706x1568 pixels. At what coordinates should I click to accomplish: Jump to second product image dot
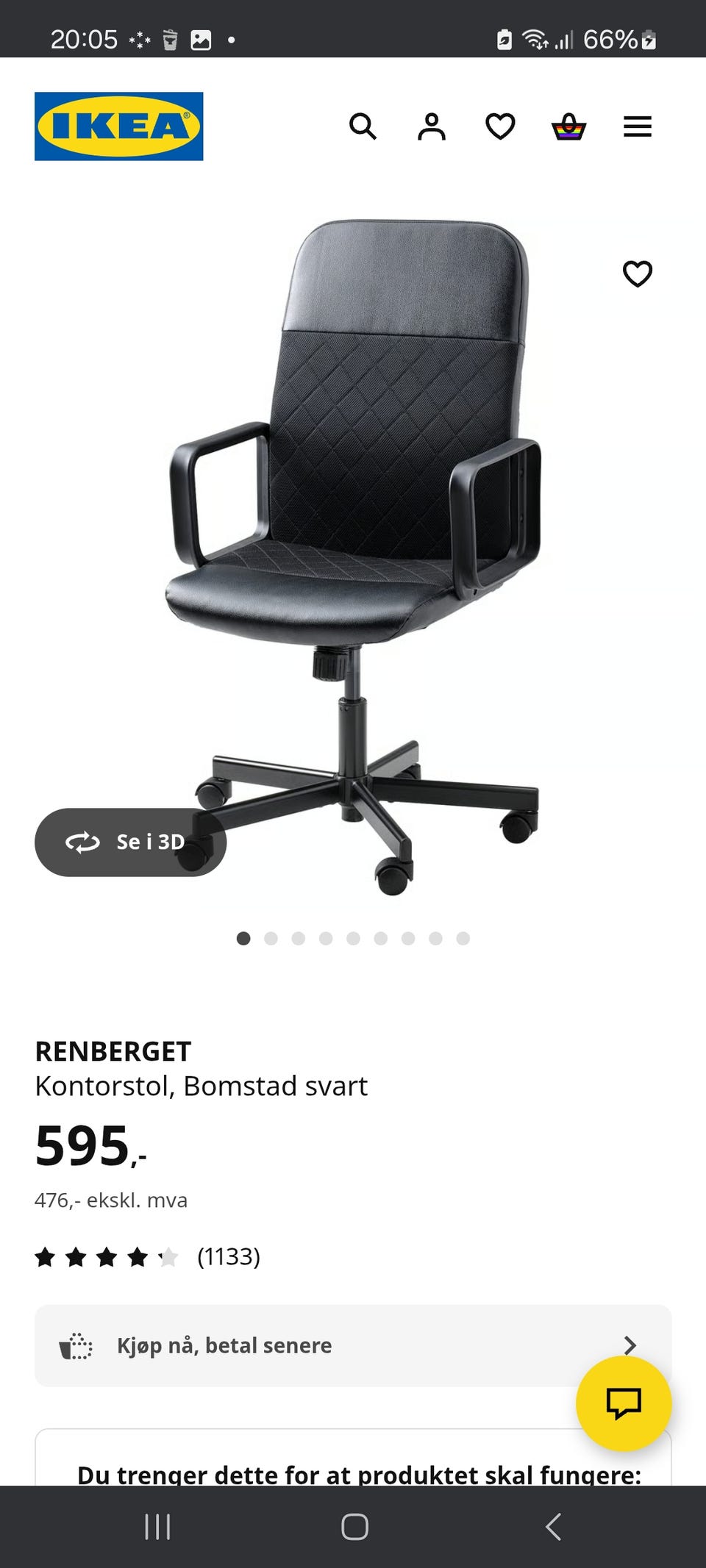[x=271, y=939]
